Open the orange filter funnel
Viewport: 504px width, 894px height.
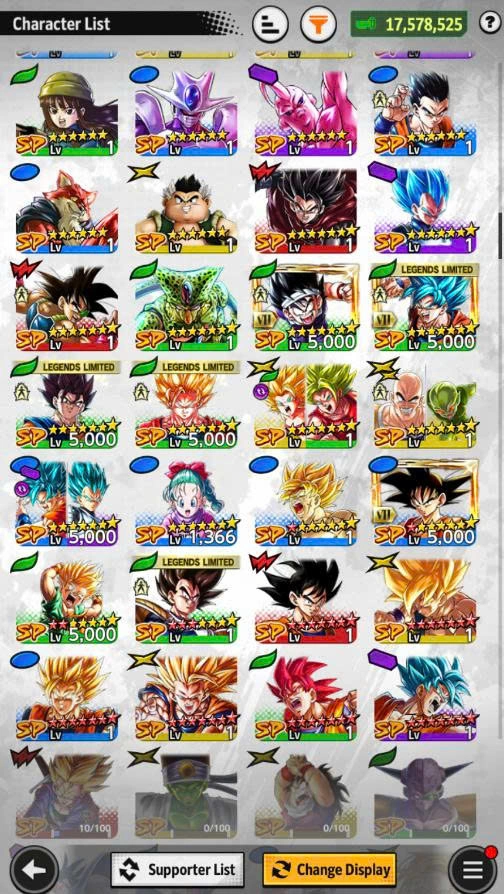click(x=318, y=24)
